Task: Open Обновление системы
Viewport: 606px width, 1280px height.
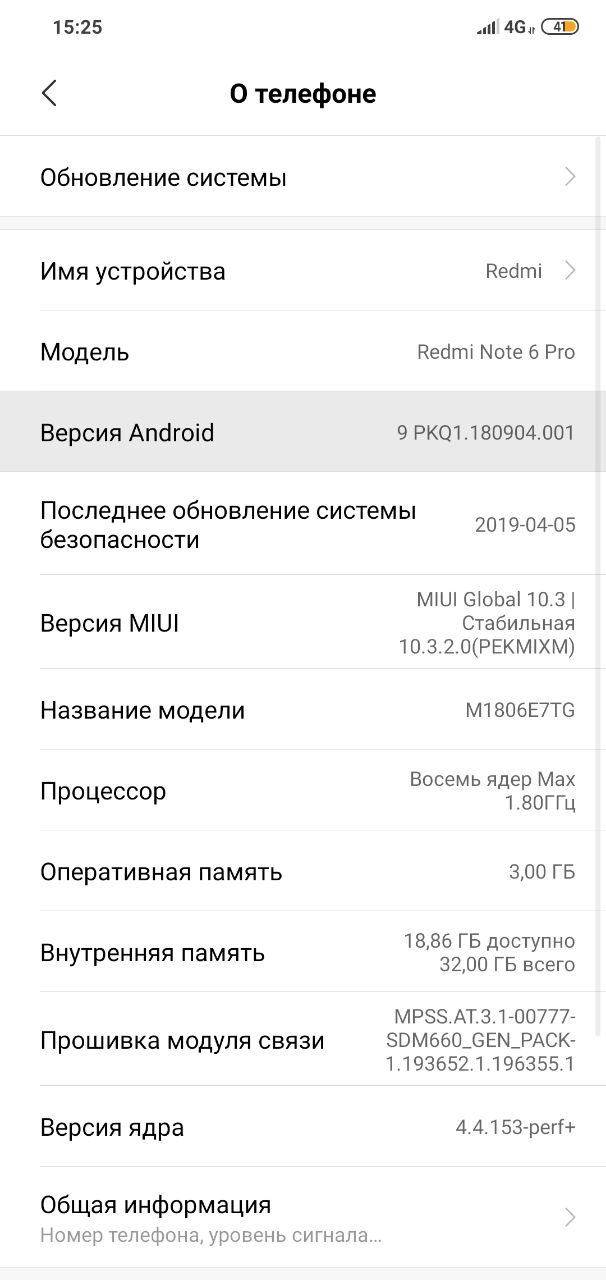Action: pos(303,177)
